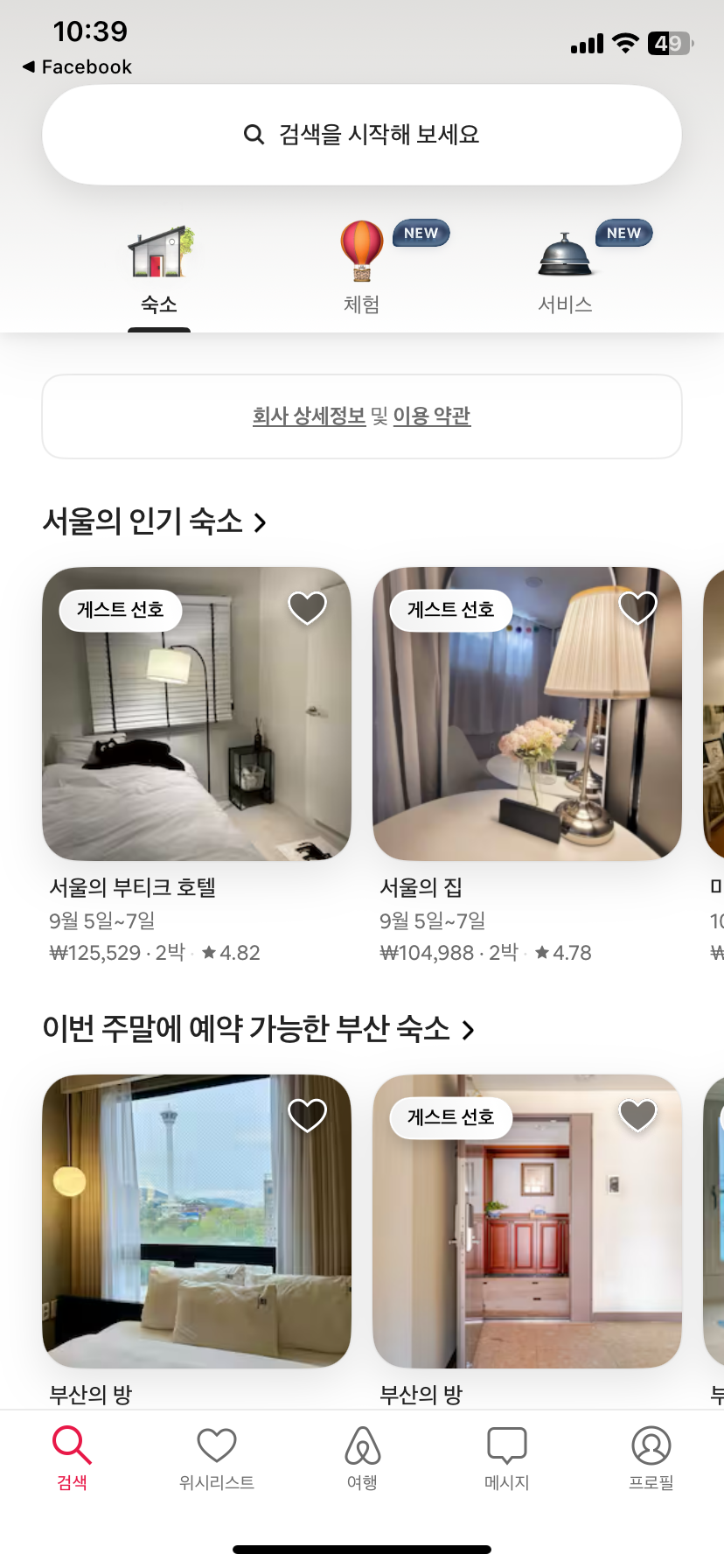Save 서울의 부티크 호텔 to wishlist
724x1568 pixels.
tap(307, 607)
